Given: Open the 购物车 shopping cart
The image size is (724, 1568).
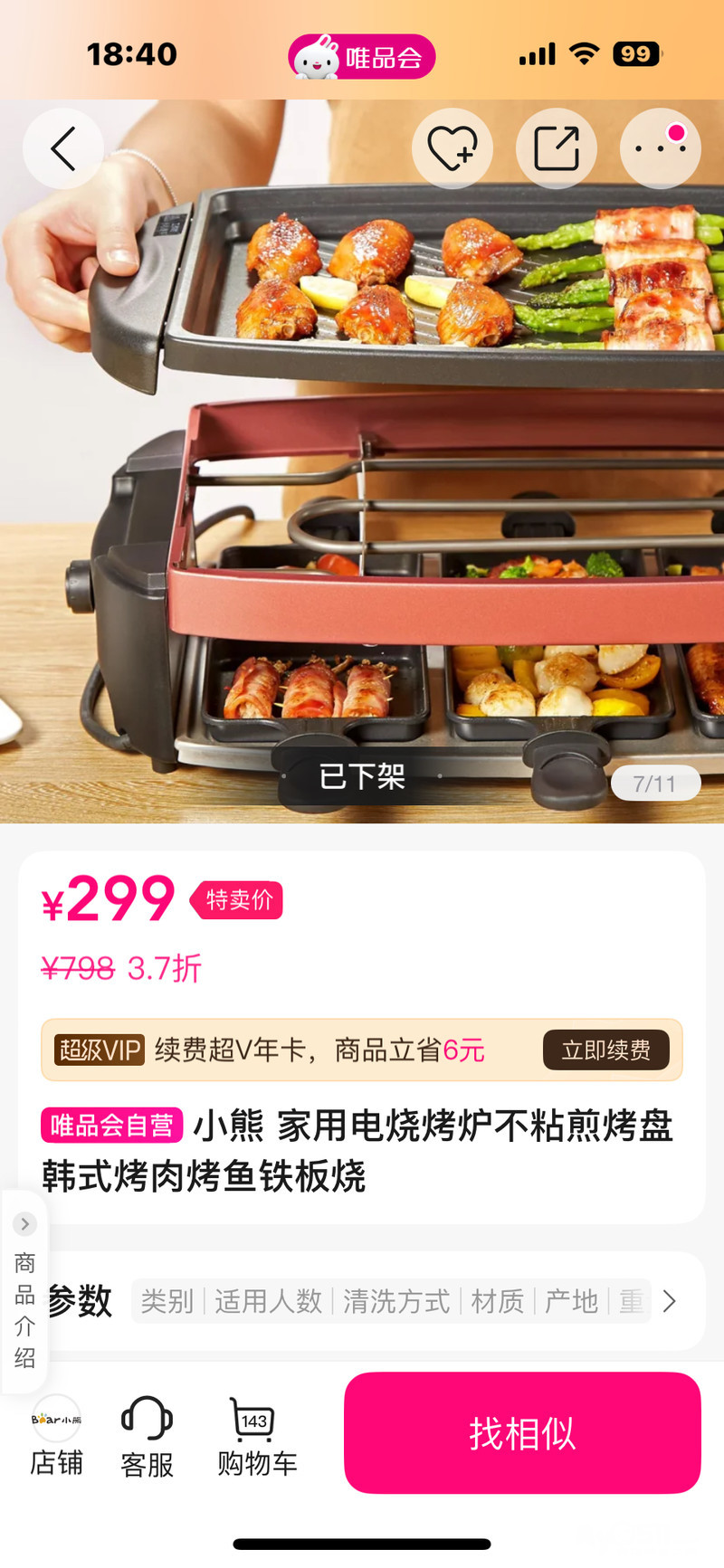Looking at the screenshot, I should (256, 1437).
